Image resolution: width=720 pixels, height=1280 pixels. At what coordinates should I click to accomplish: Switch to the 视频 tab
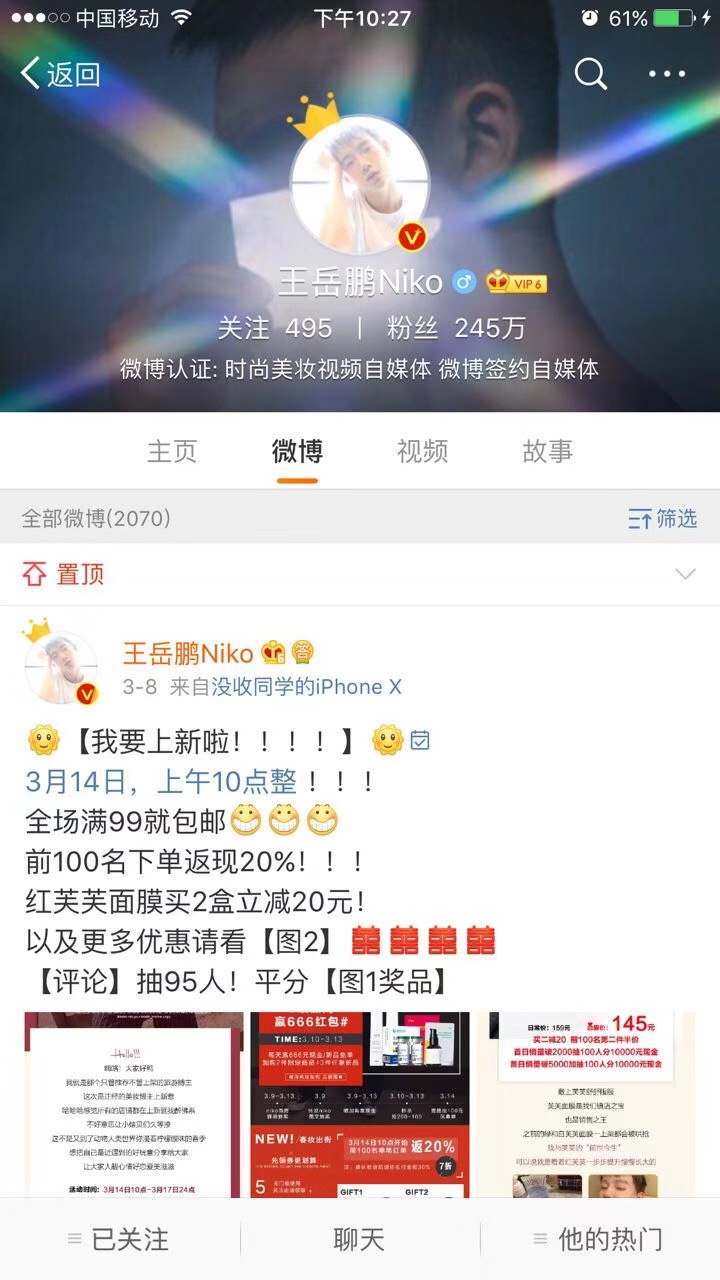click(x=422, y=451)
